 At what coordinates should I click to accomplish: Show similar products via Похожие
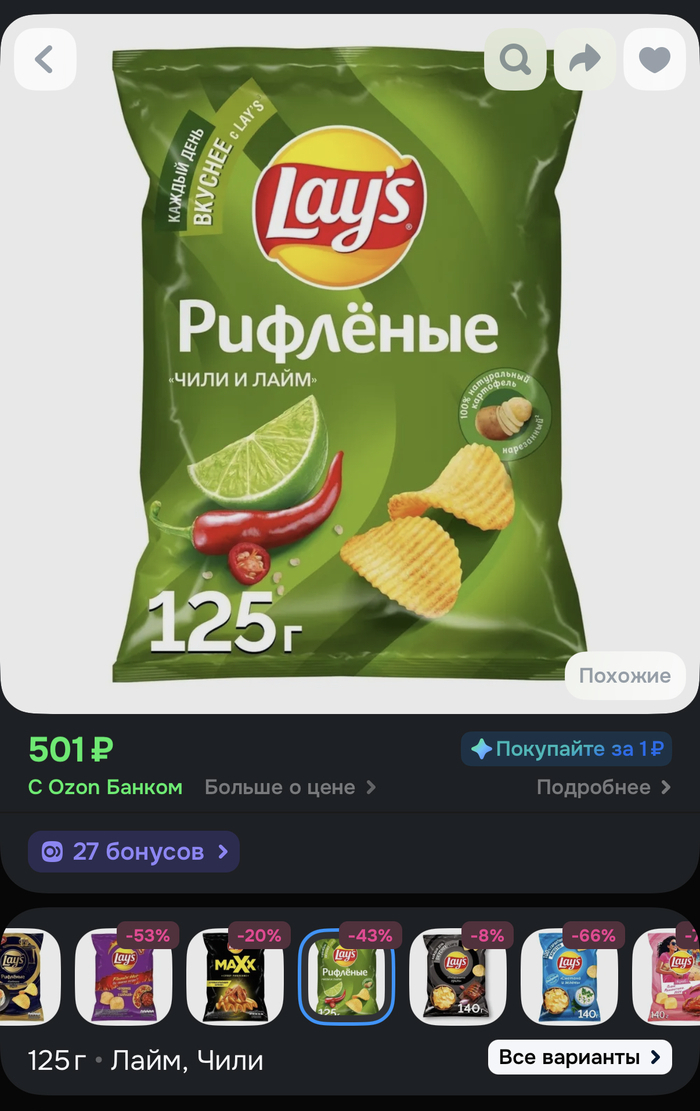click(624, 676)
